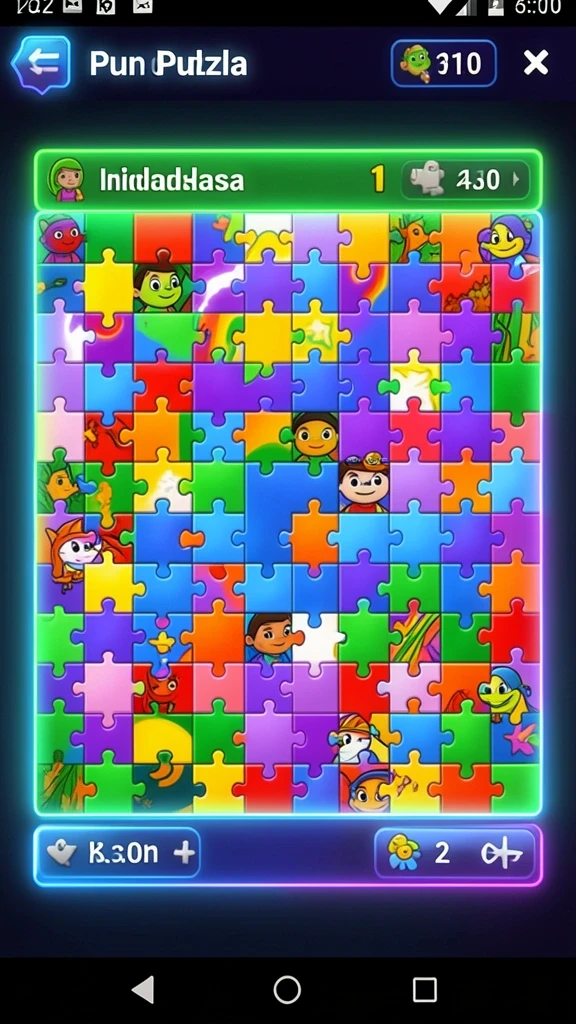Tap the back arrow in the header
Screen dimensions: 576x1024
coord(41,63)
